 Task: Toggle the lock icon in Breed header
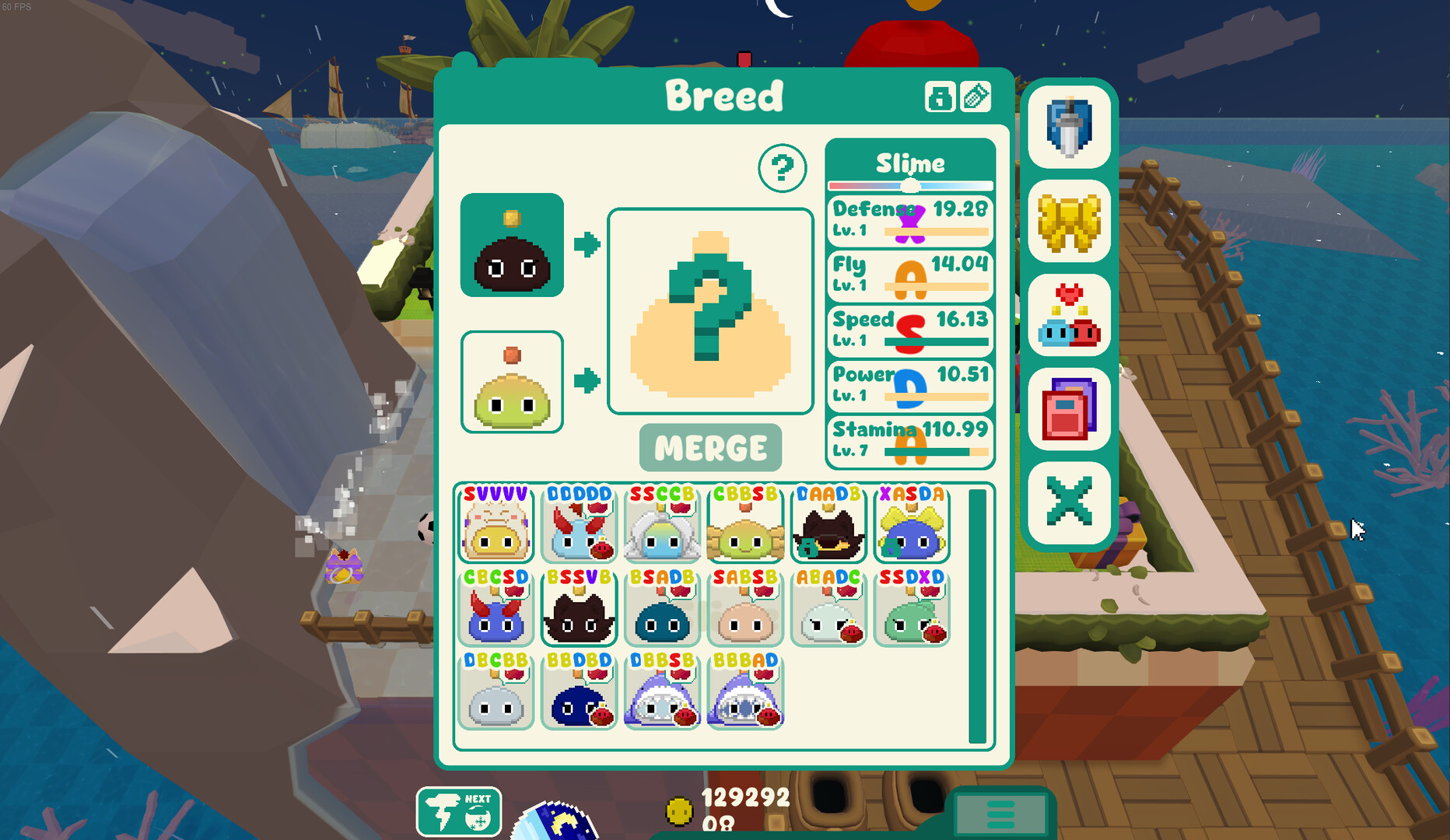(940, 98)
